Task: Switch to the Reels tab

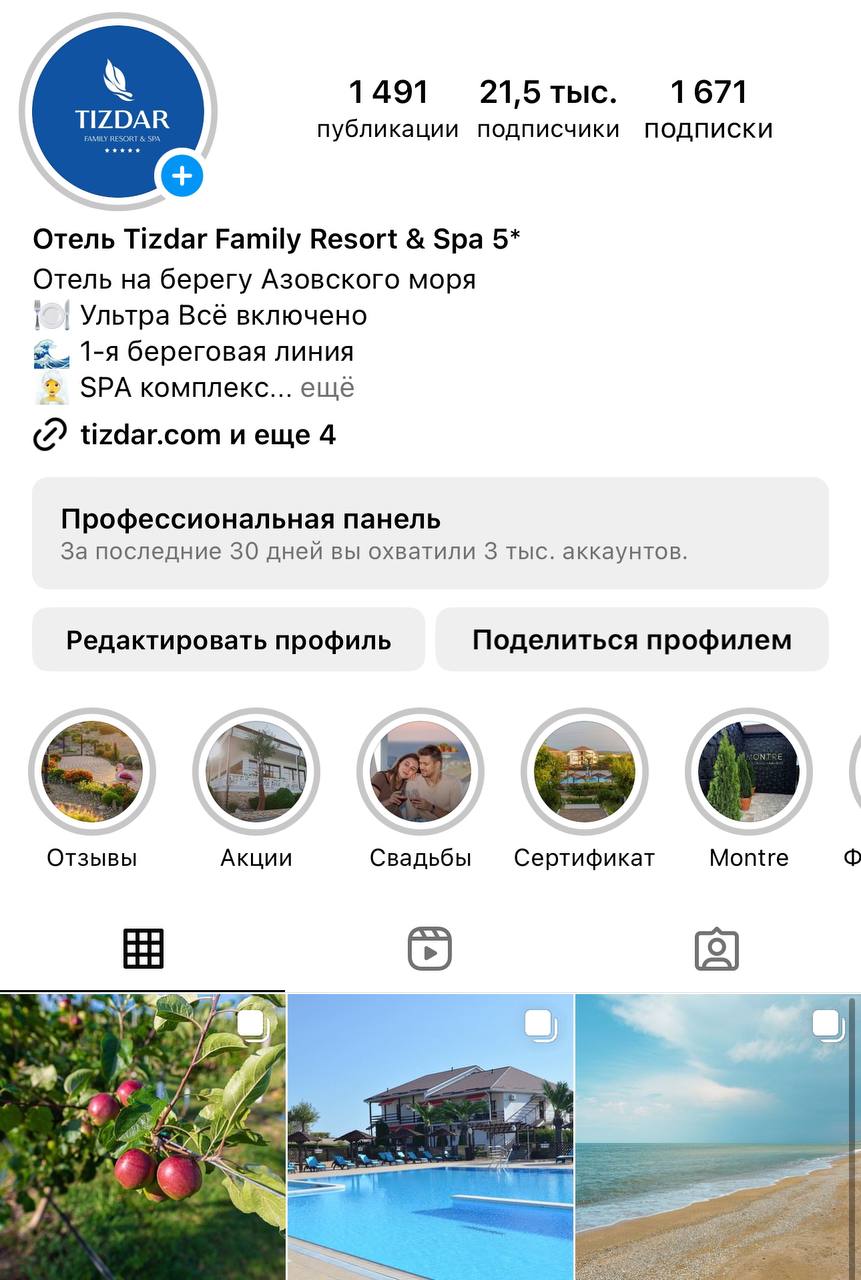Action: [430, 948]
